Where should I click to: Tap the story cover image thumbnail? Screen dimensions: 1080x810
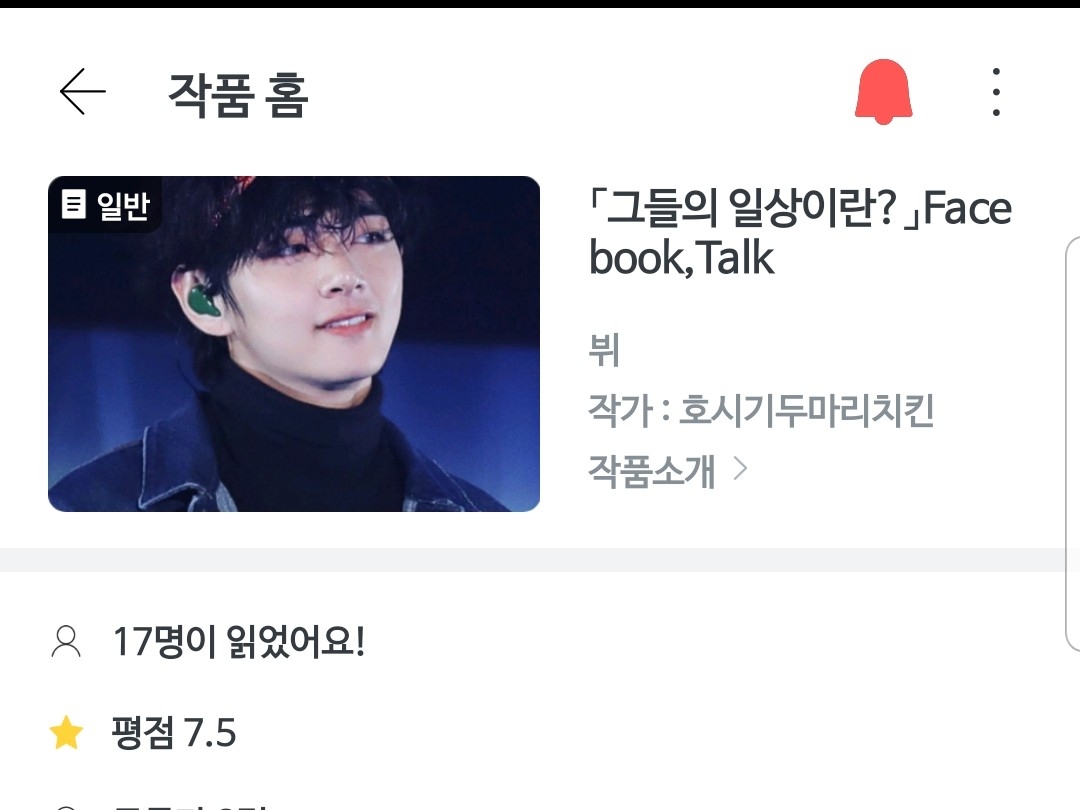[x=294, y=344]
